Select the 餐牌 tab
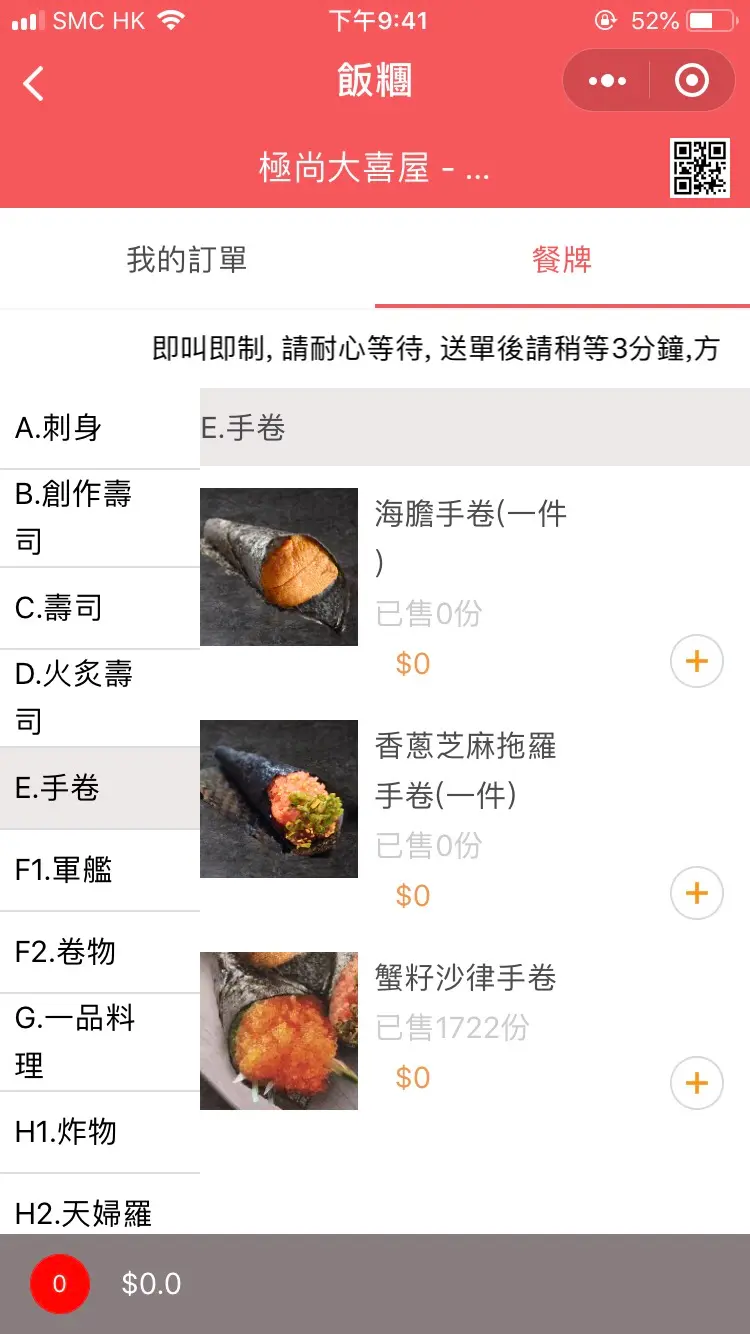Viewport: 750px width, 1334px height. coord(562,260)
